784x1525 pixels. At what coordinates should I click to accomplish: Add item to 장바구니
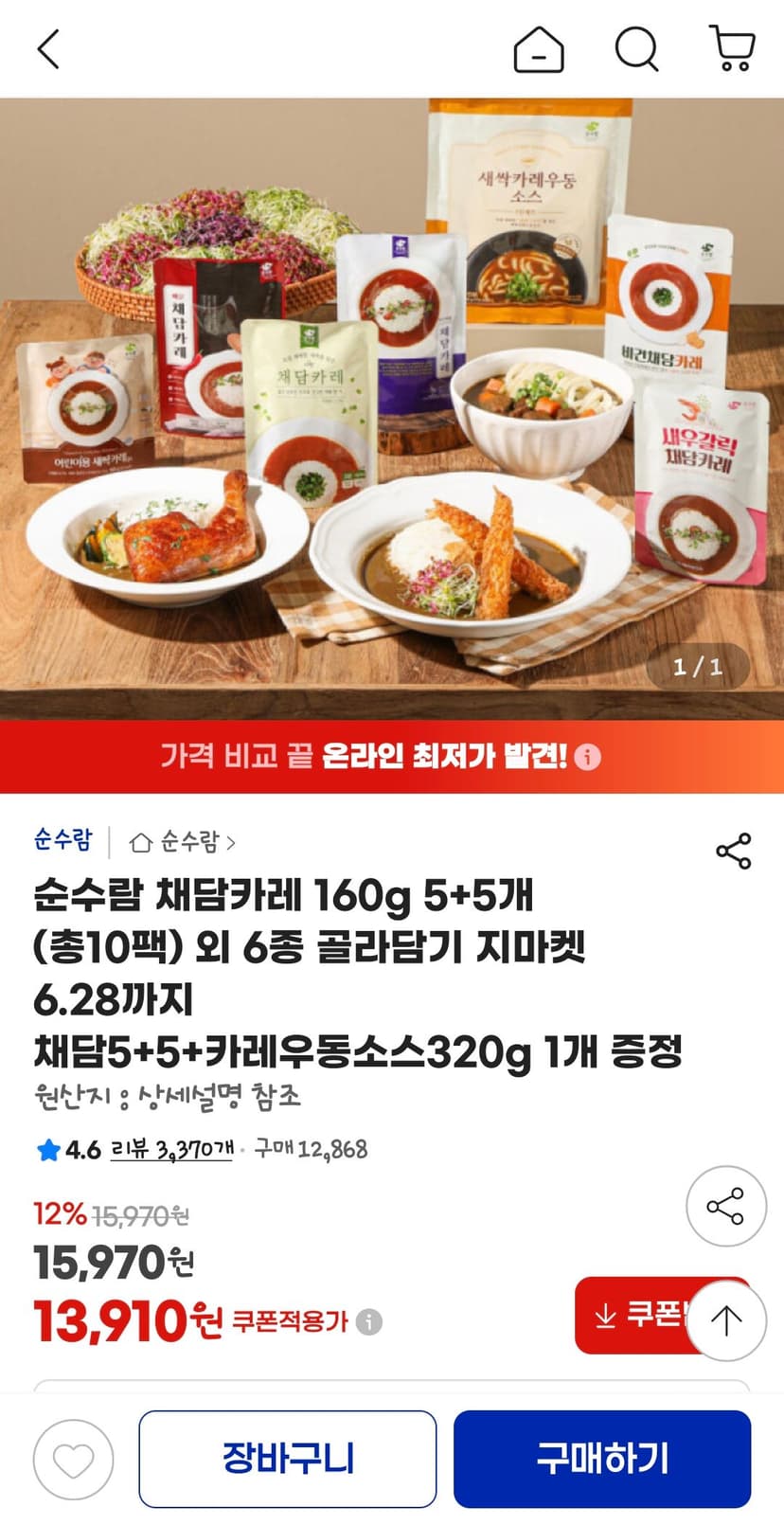[288, 1459]
